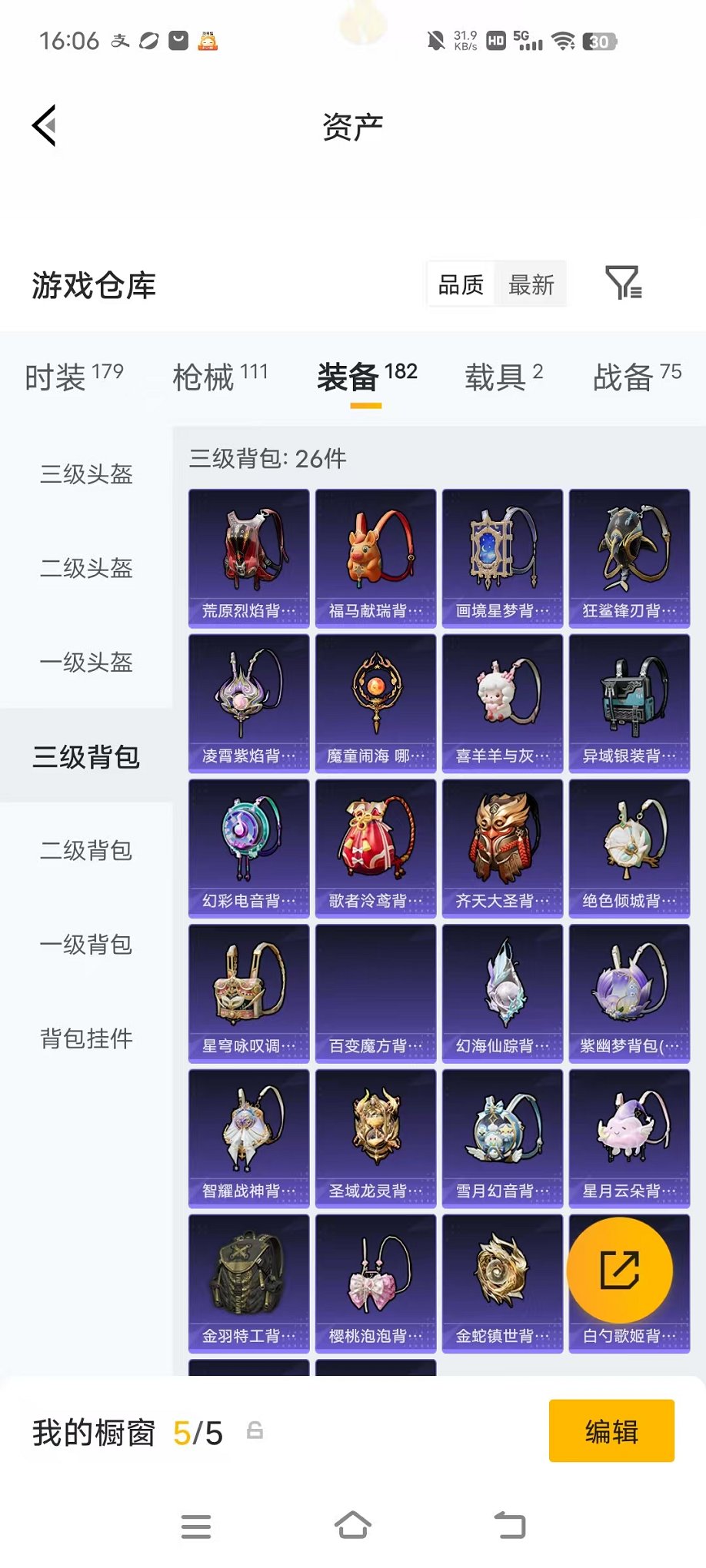
Task: Tap the lock icon beside 我的橱窗
Action: (255, 1430)
